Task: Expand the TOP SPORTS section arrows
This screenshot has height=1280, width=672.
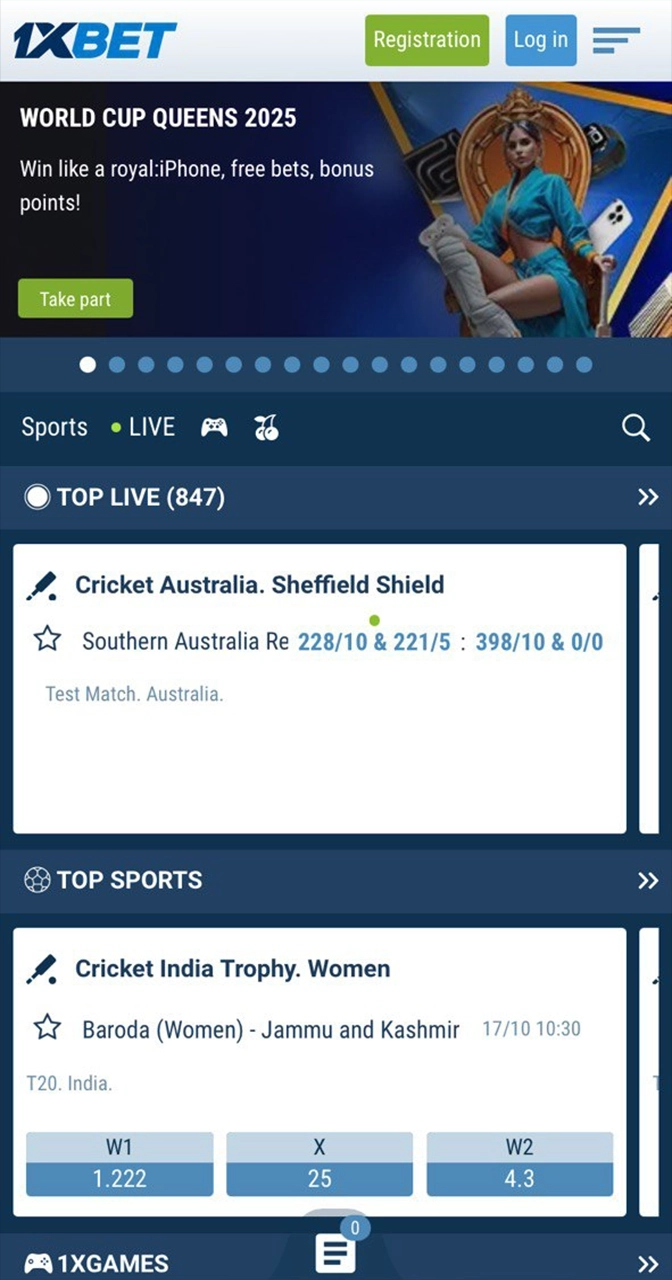Action: 648,880
